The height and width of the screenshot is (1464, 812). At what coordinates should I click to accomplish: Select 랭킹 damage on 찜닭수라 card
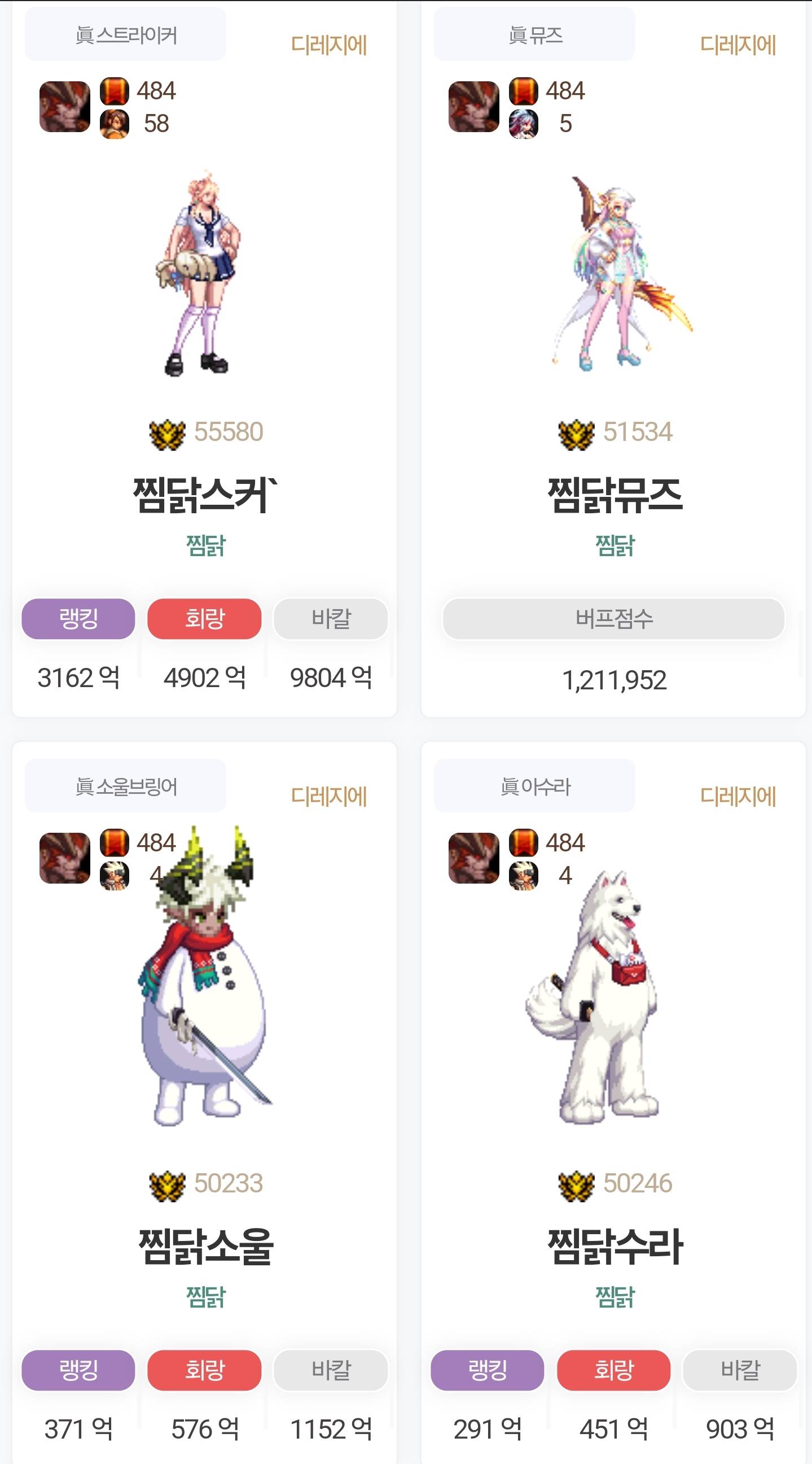point(487,1370)
